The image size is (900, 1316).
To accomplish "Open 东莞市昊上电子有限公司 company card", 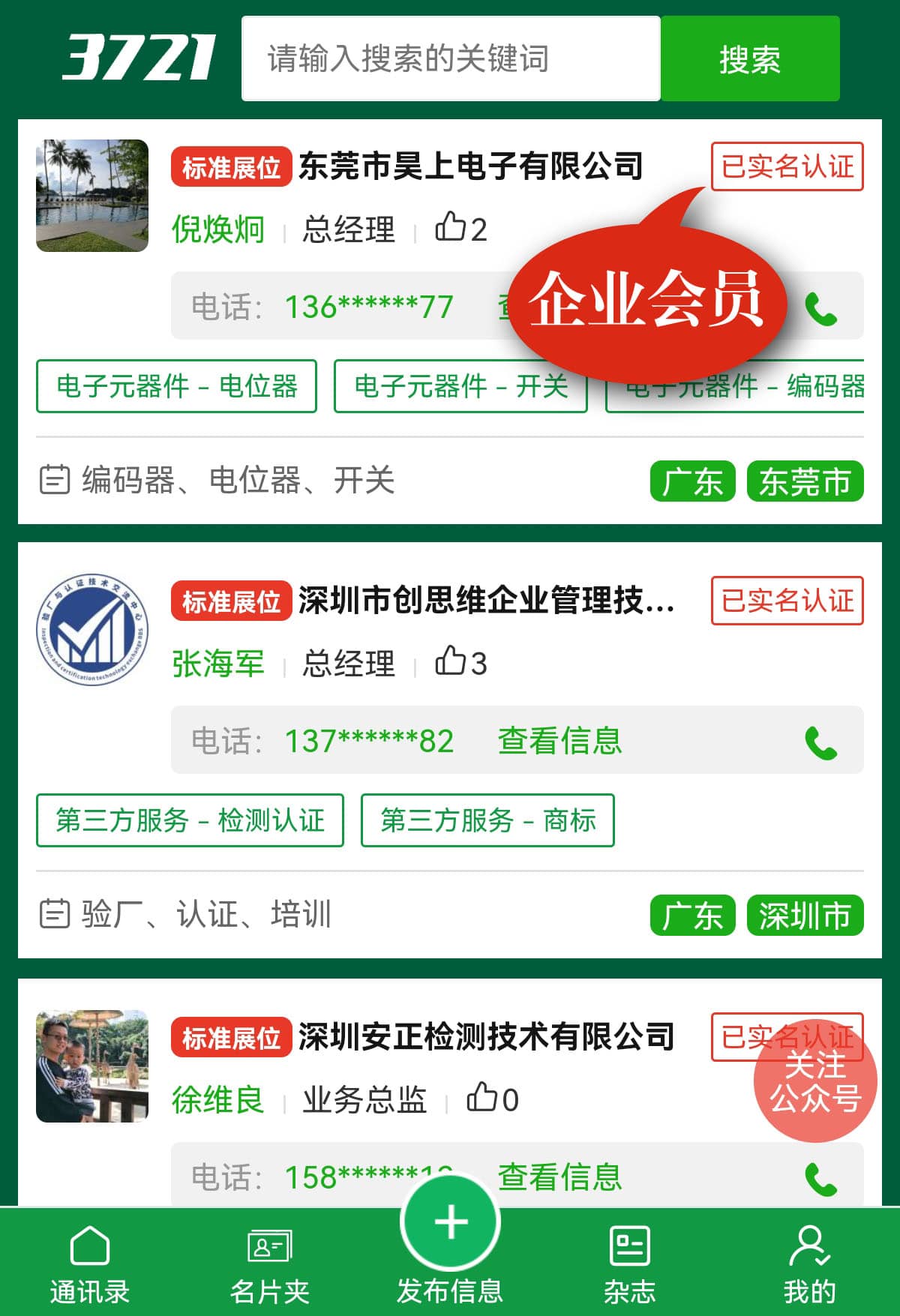I will point(470,166).
